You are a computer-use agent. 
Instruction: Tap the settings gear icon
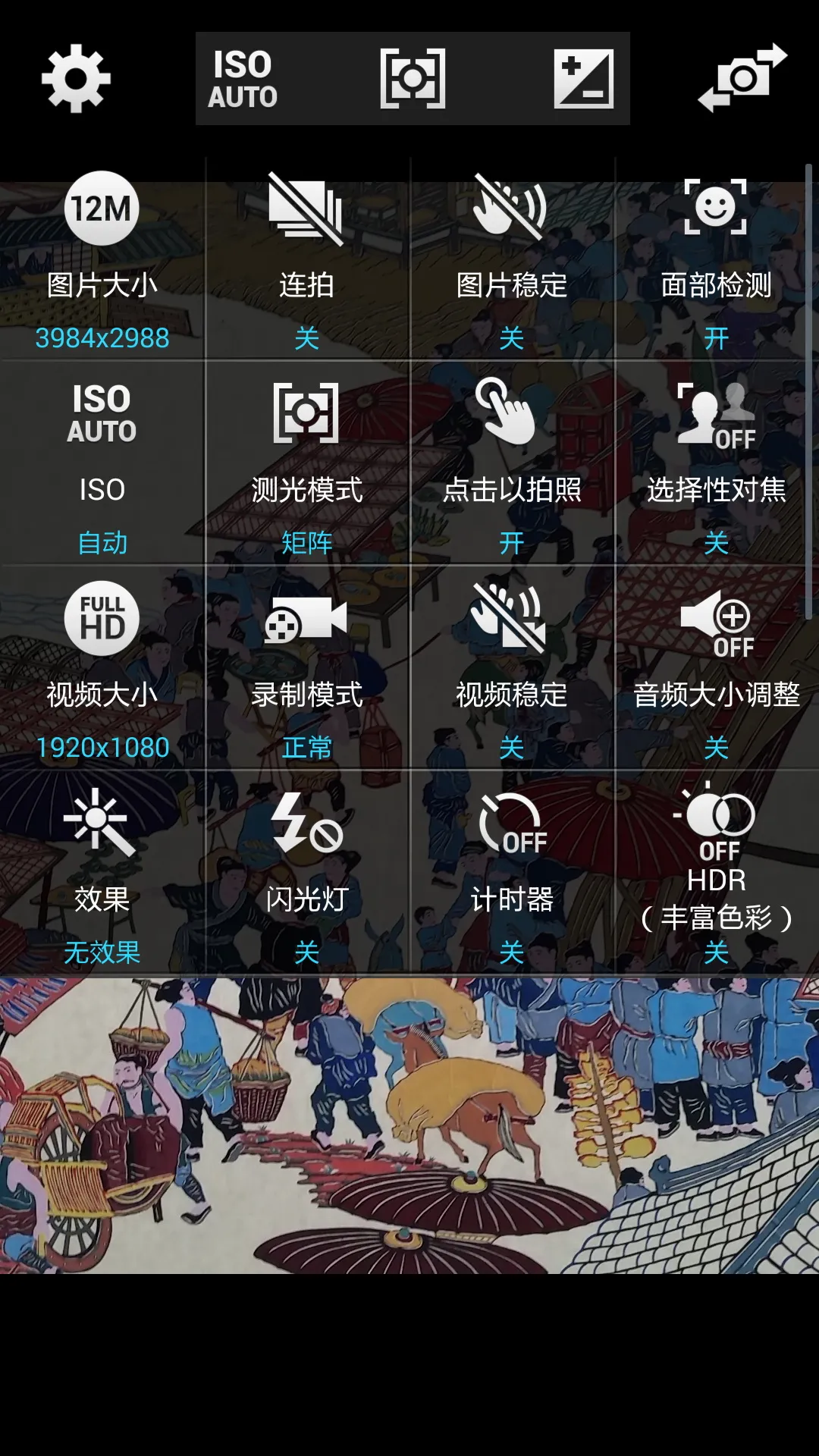coord(76,78)
